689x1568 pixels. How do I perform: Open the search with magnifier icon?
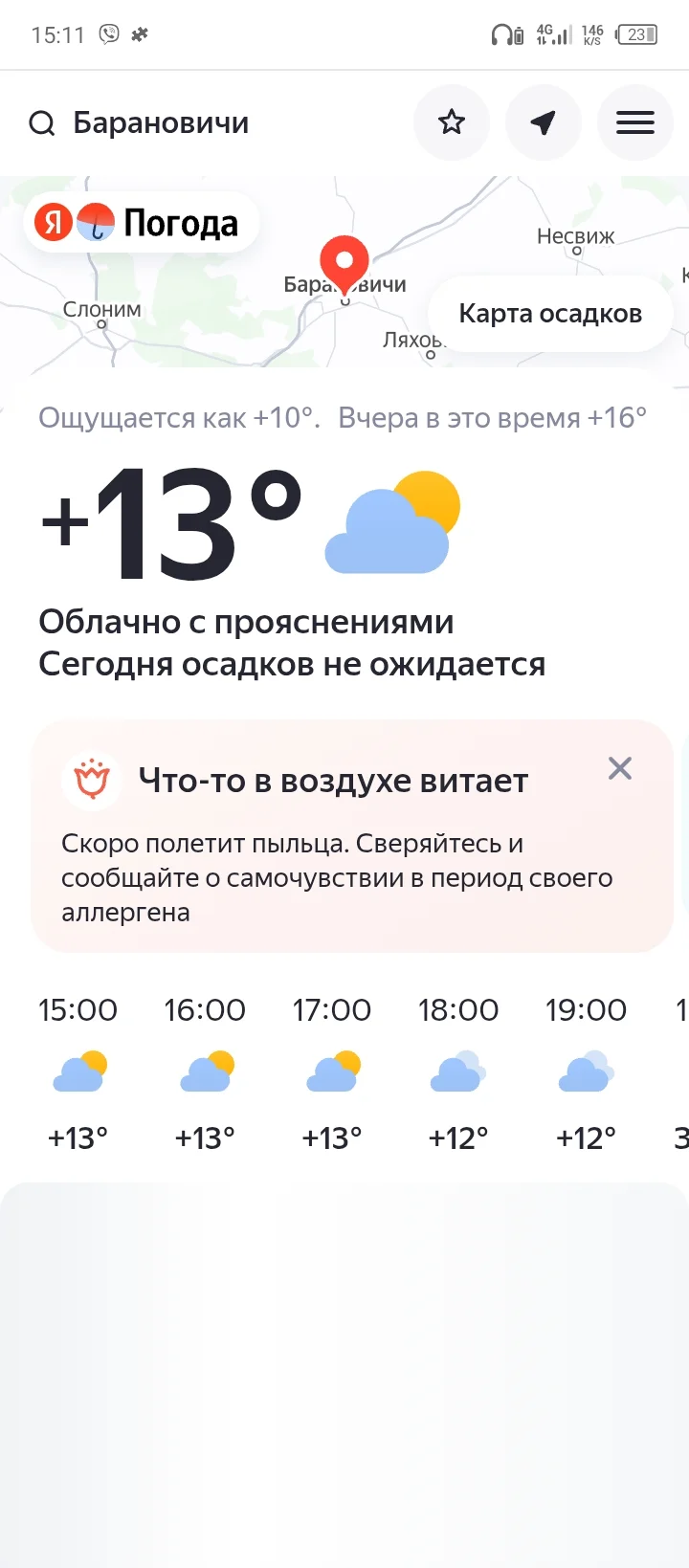coord(42,122)
